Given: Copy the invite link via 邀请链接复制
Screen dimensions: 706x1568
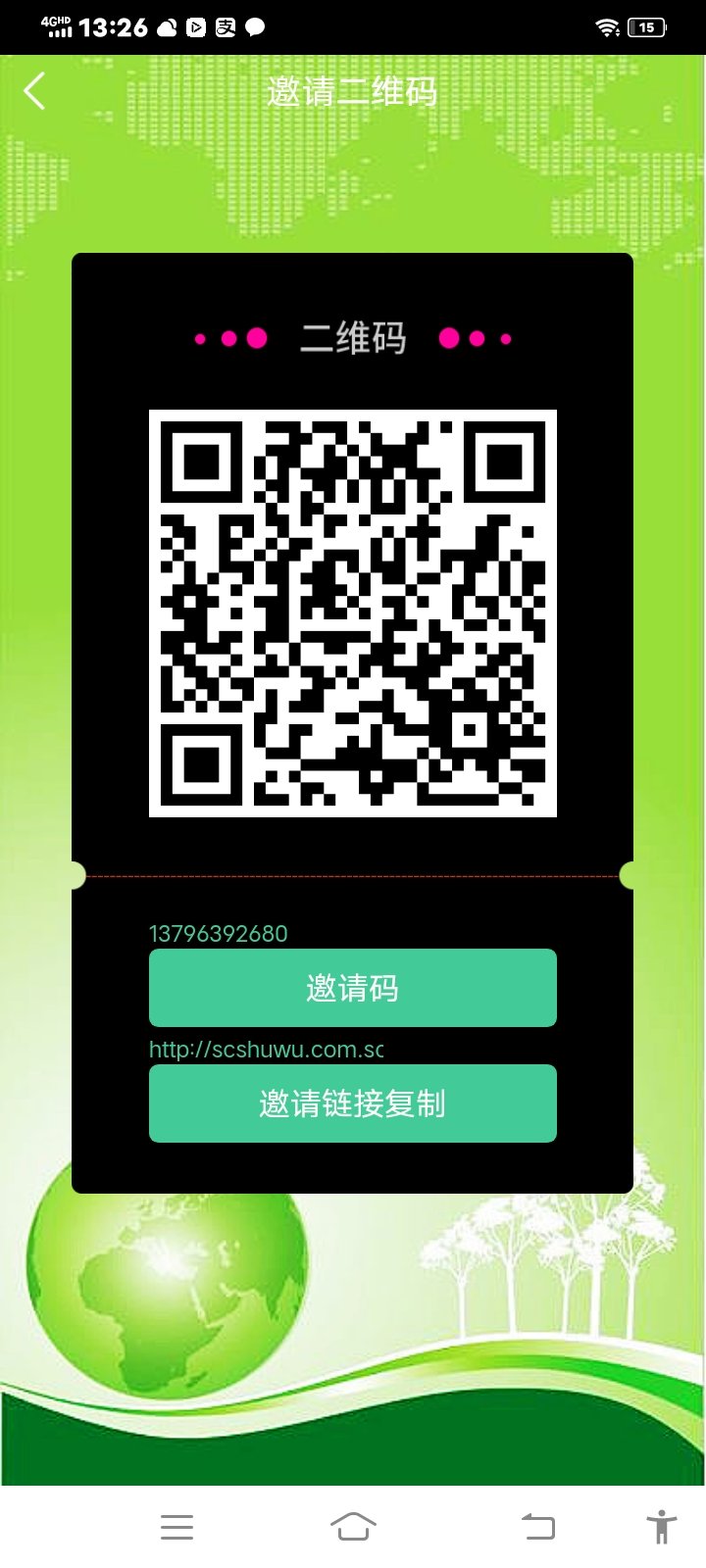Looking at the screenshot, I should 353,1103.
